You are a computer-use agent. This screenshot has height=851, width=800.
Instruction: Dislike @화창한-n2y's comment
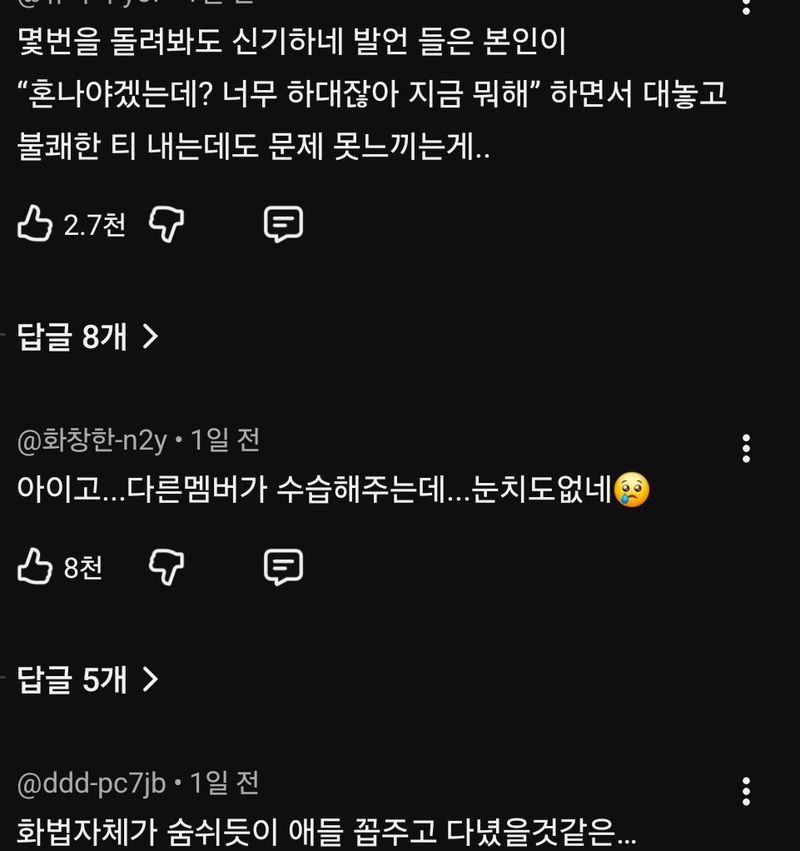[x=167, y=568]
